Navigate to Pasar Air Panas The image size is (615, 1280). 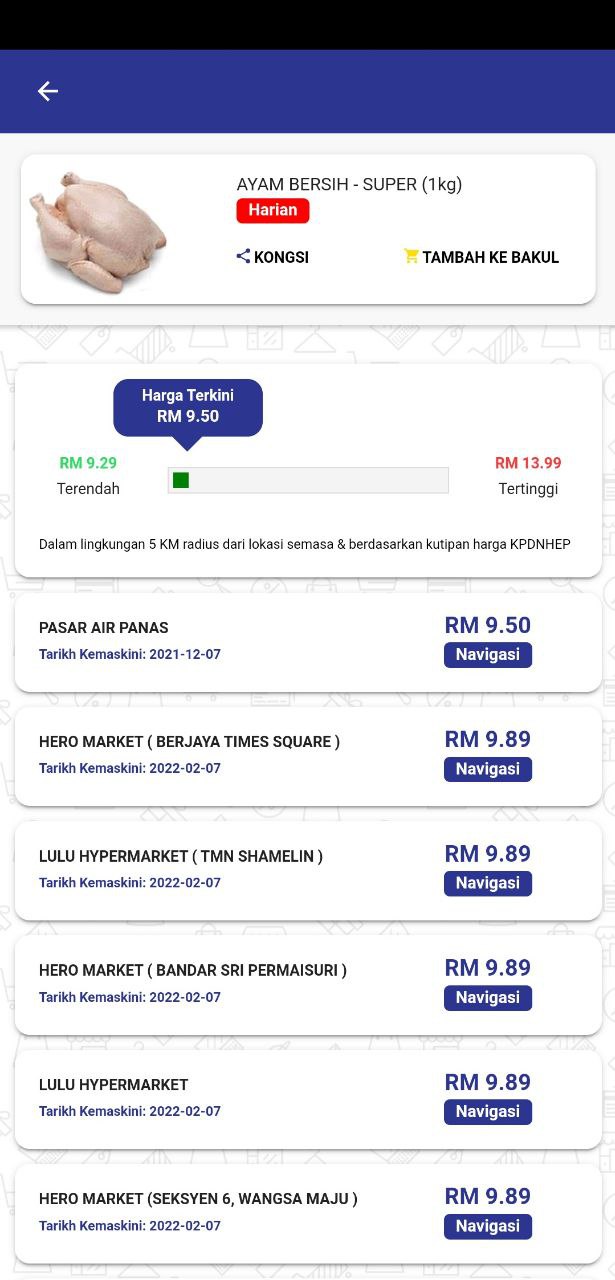(x=488, y=655)
